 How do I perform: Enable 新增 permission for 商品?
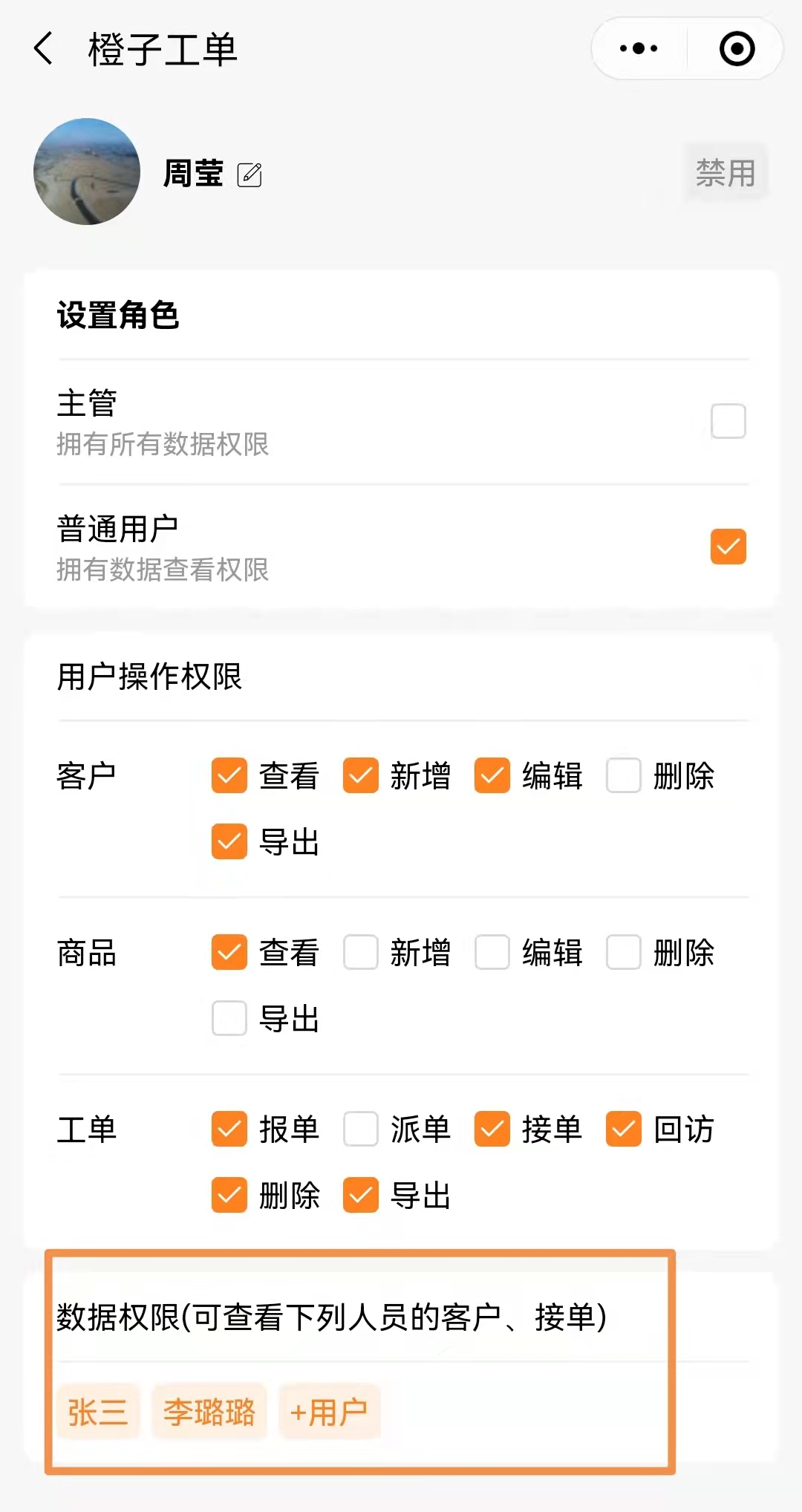coord(361,952)
